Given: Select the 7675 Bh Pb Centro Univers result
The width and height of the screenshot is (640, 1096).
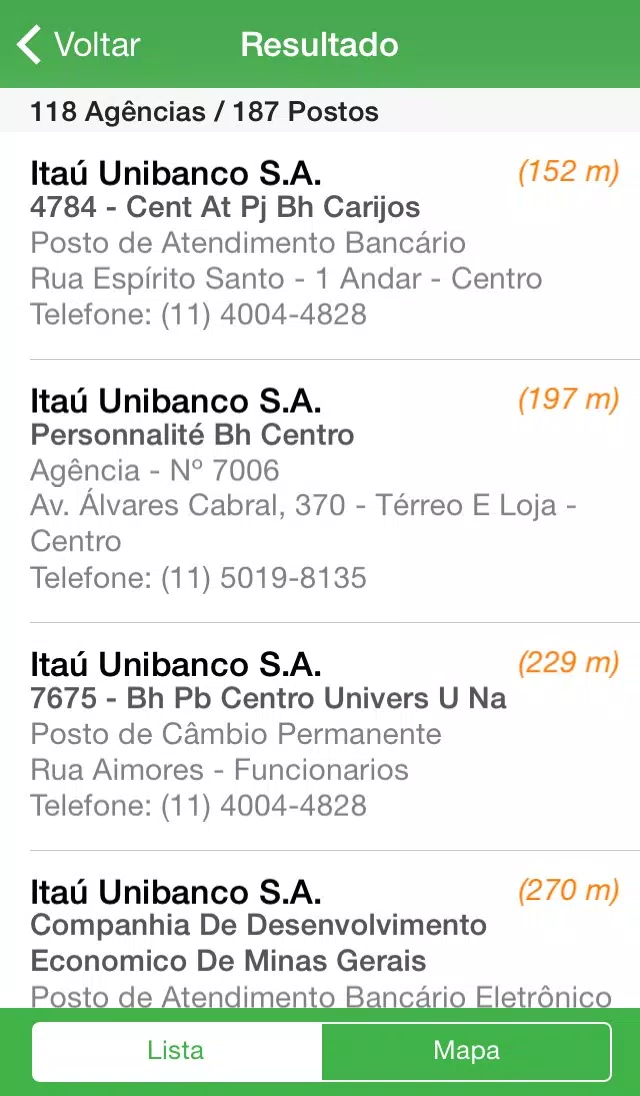Looking at the screenshot, I should click(x=320, y=737).
